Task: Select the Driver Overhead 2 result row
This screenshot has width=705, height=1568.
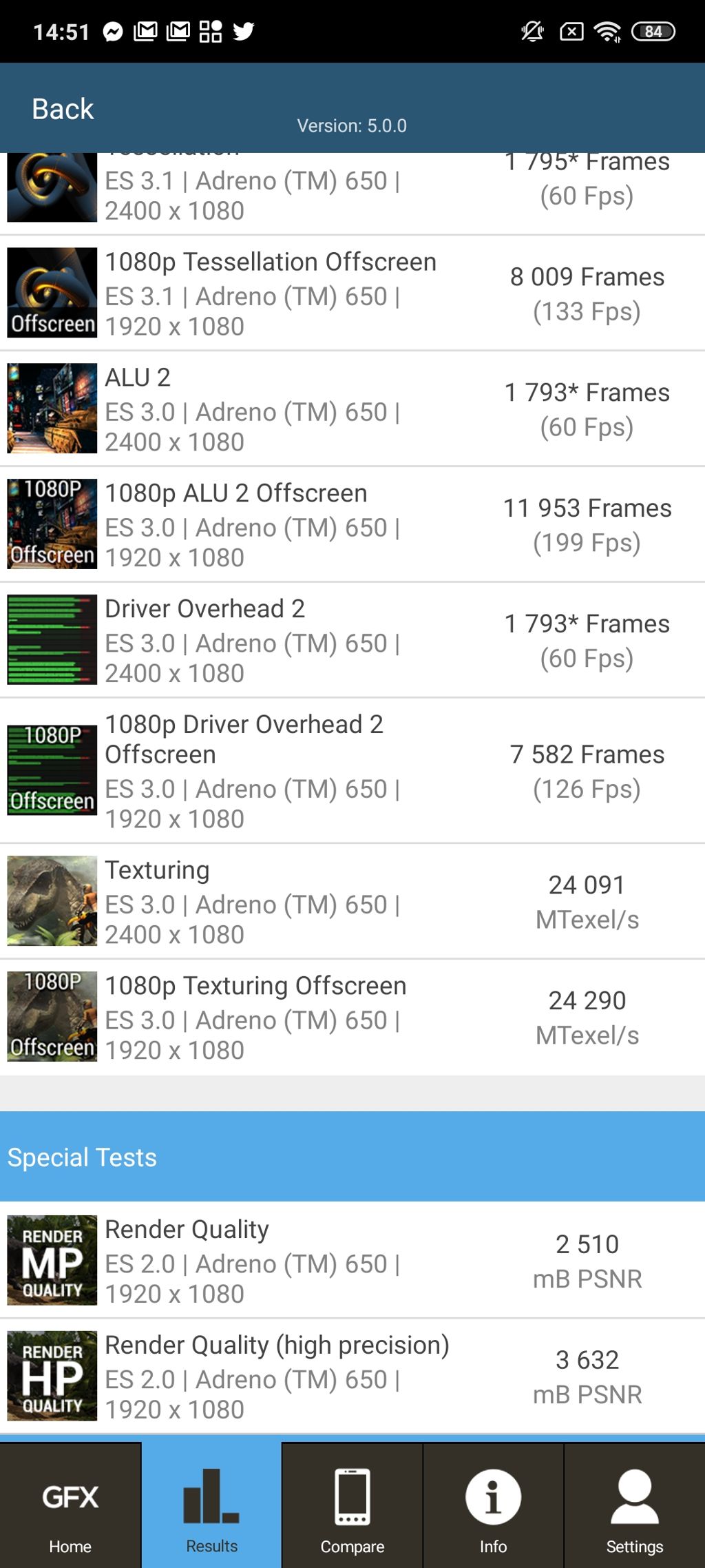Action: (x=351, y=641)
